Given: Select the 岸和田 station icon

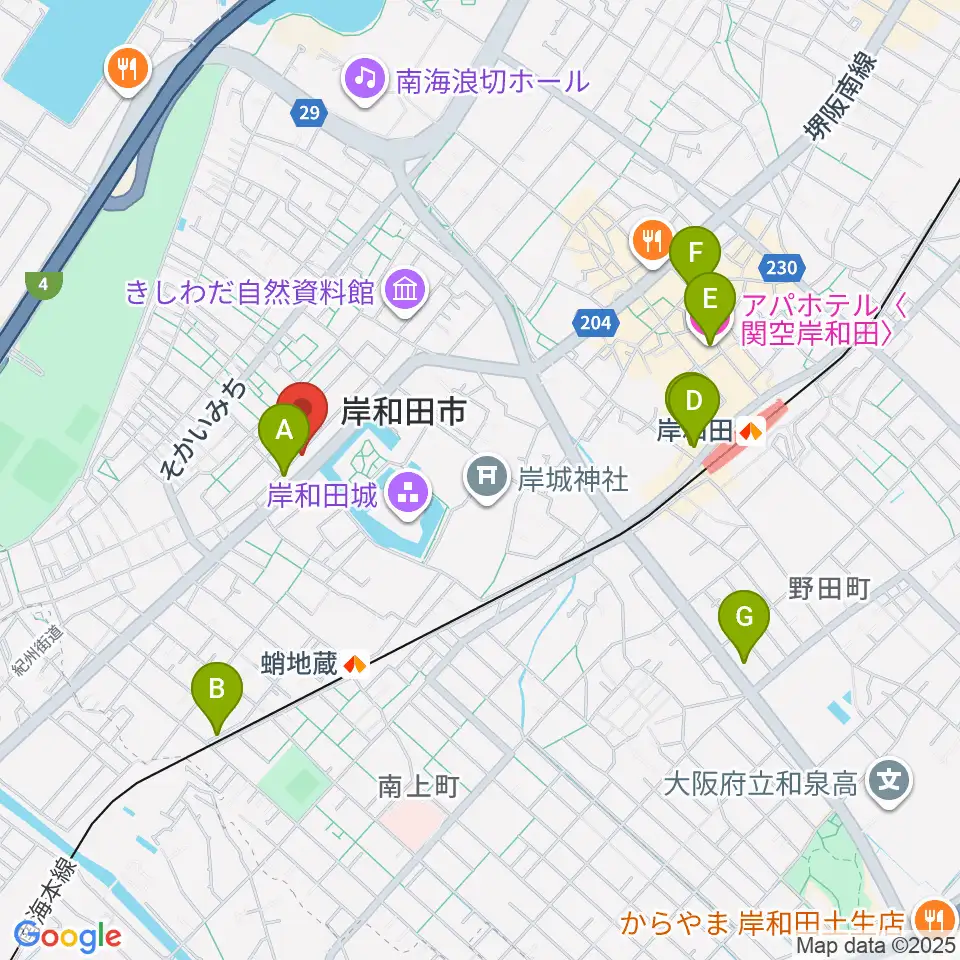Looking at the screenshot, I should pos(750,432).
